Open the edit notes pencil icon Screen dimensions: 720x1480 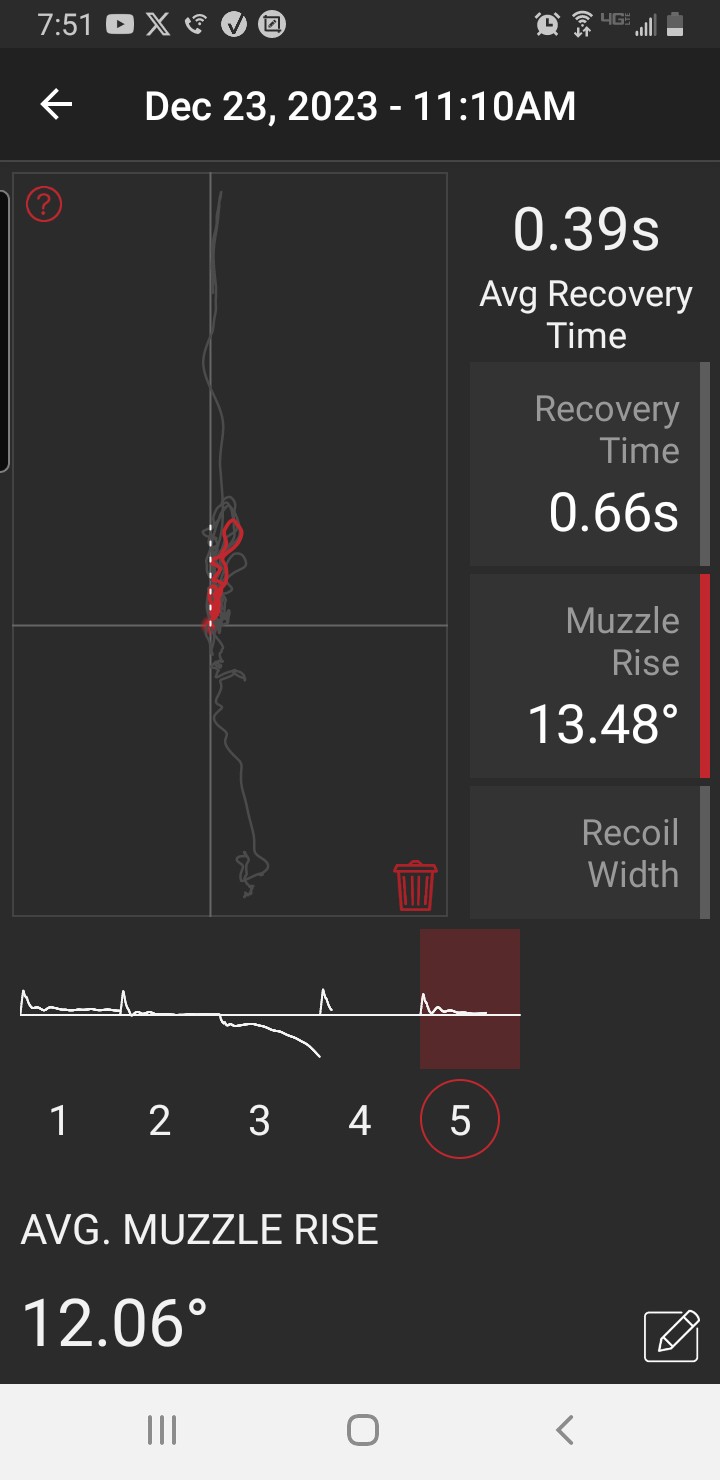click(x=671, y=1335)
